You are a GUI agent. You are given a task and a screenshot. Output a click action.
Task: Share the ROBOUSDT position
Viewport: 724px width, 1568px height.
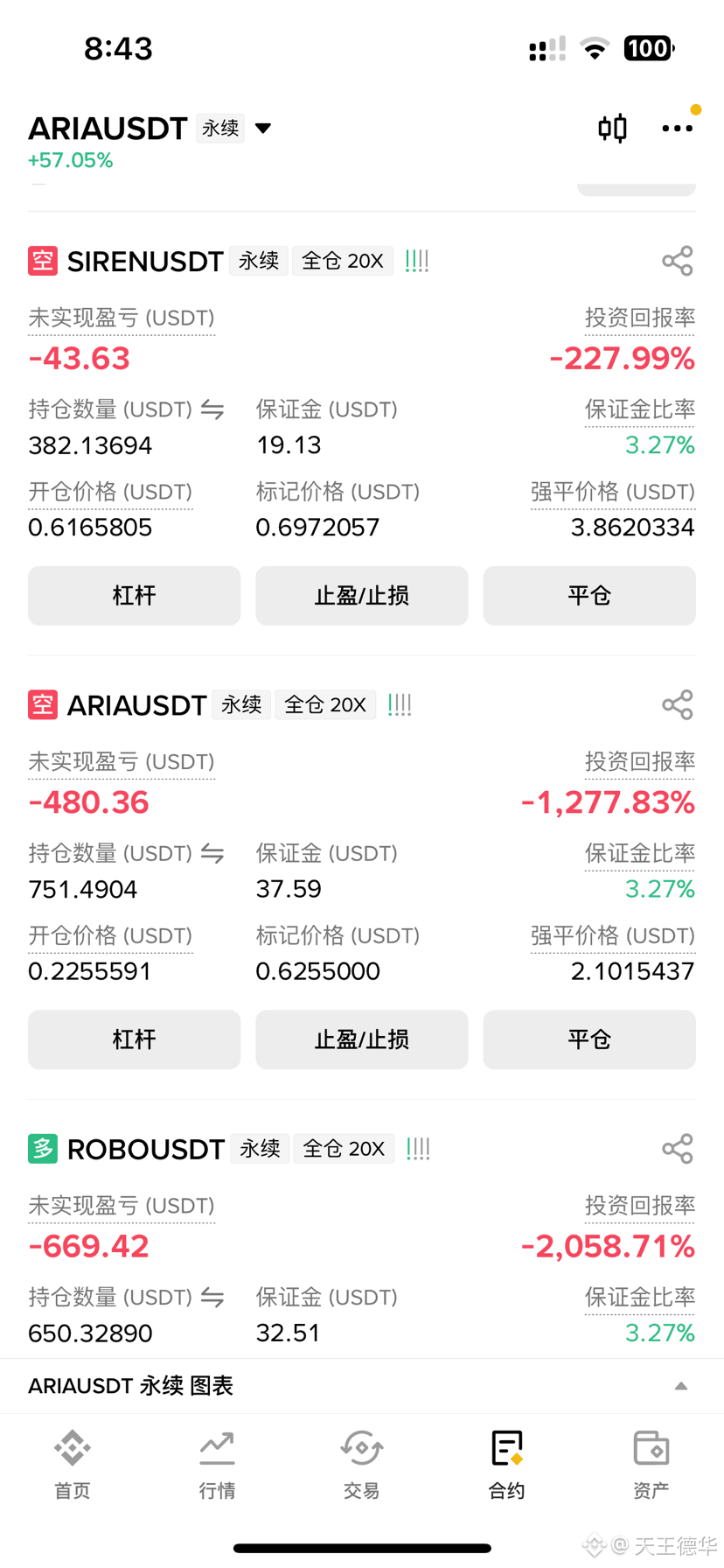[678, 1148]
